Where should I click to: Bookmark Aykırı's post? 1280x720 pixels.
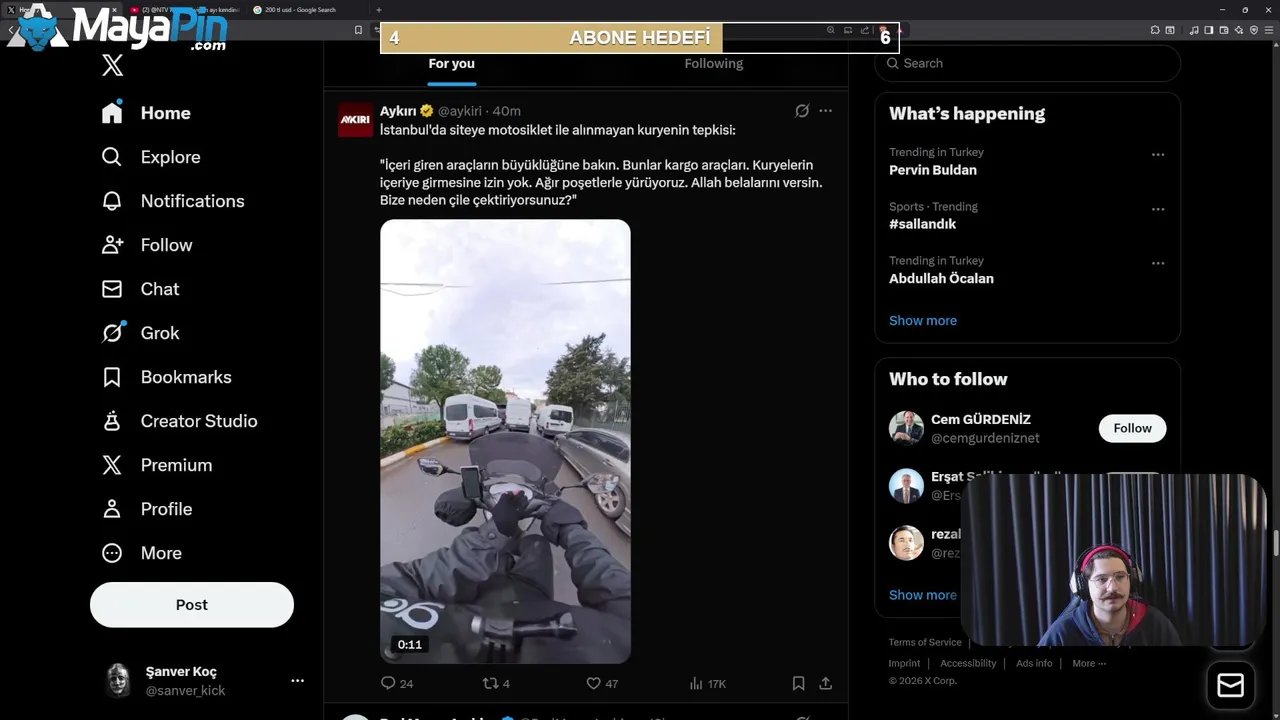798,683
